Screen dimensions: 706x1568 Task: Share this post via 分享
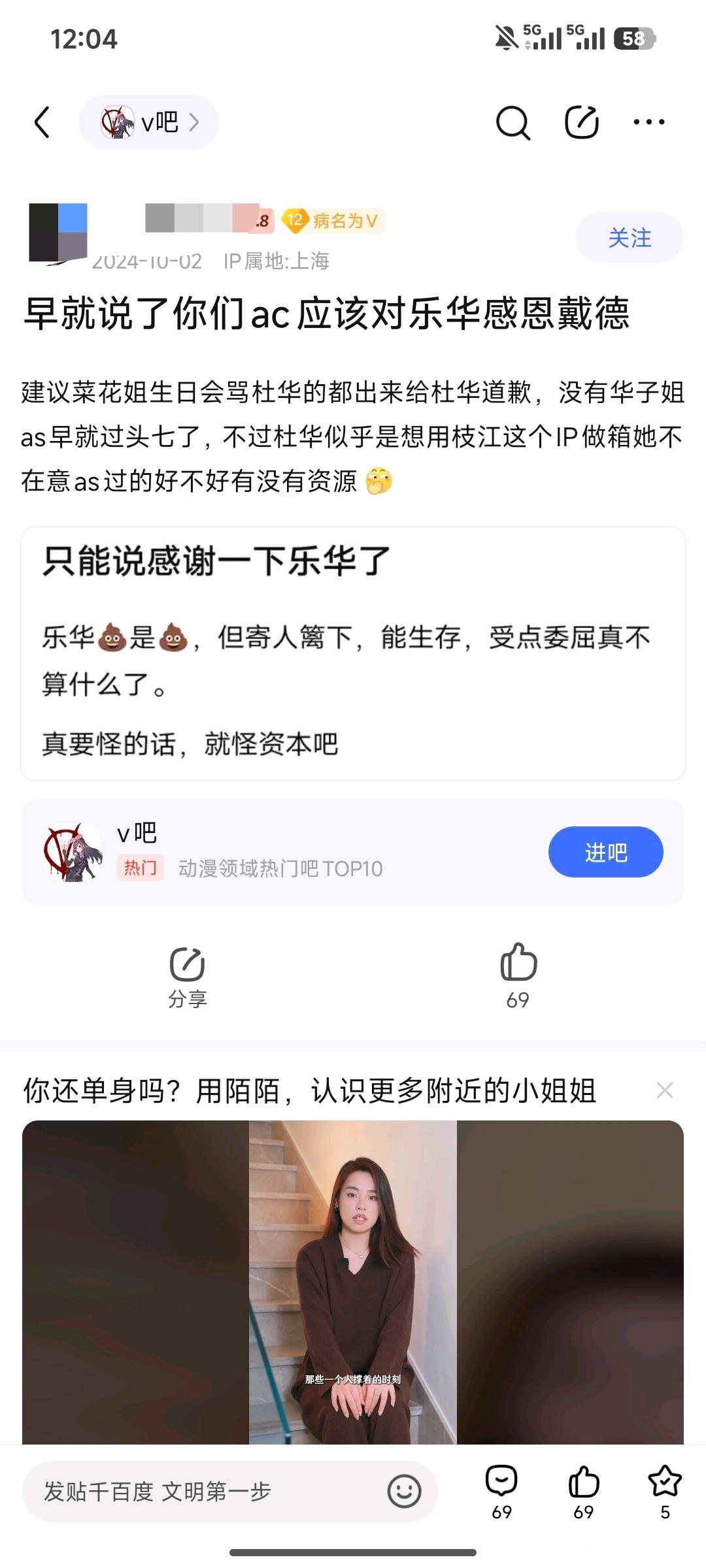click(188, 976)
